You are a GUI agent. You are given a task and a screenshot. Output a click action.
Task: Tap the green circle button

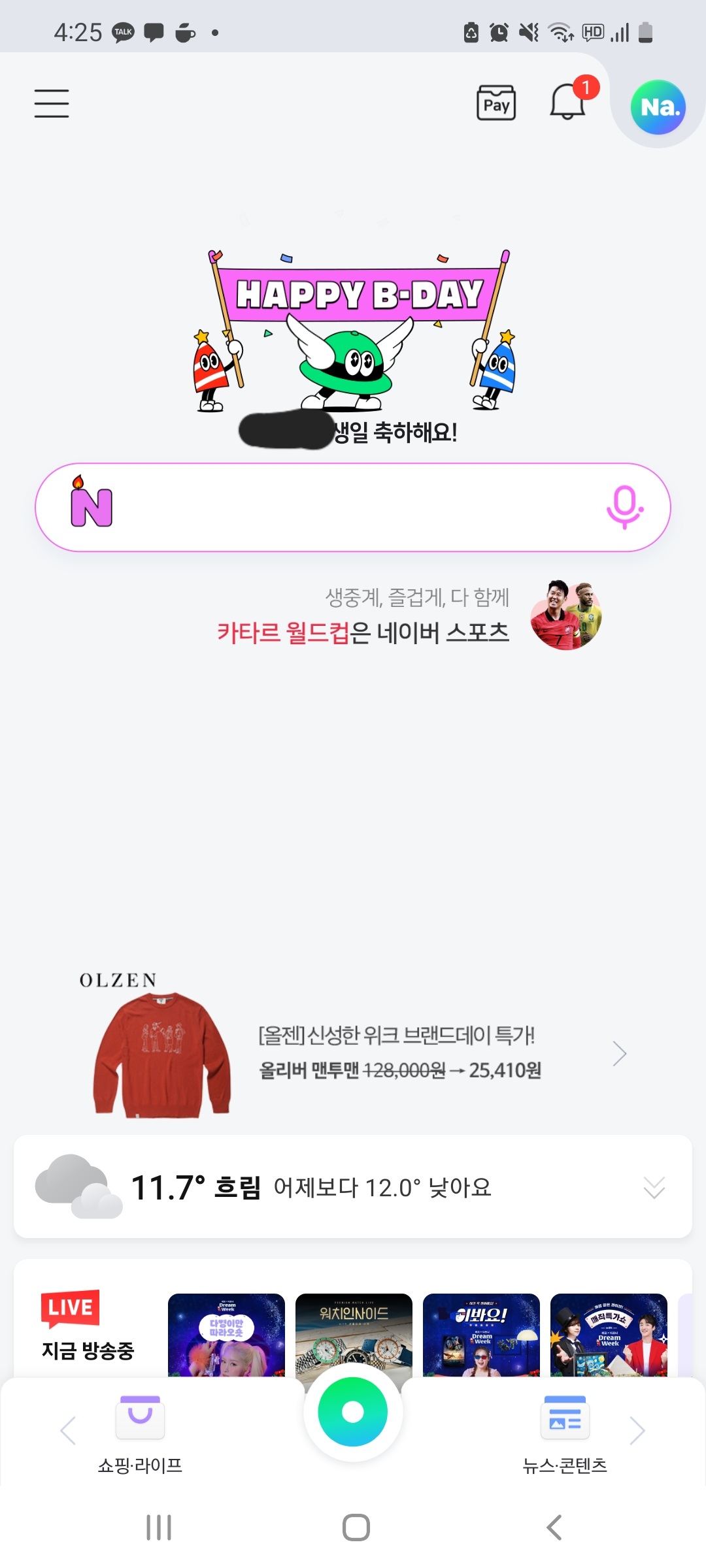353,1412
